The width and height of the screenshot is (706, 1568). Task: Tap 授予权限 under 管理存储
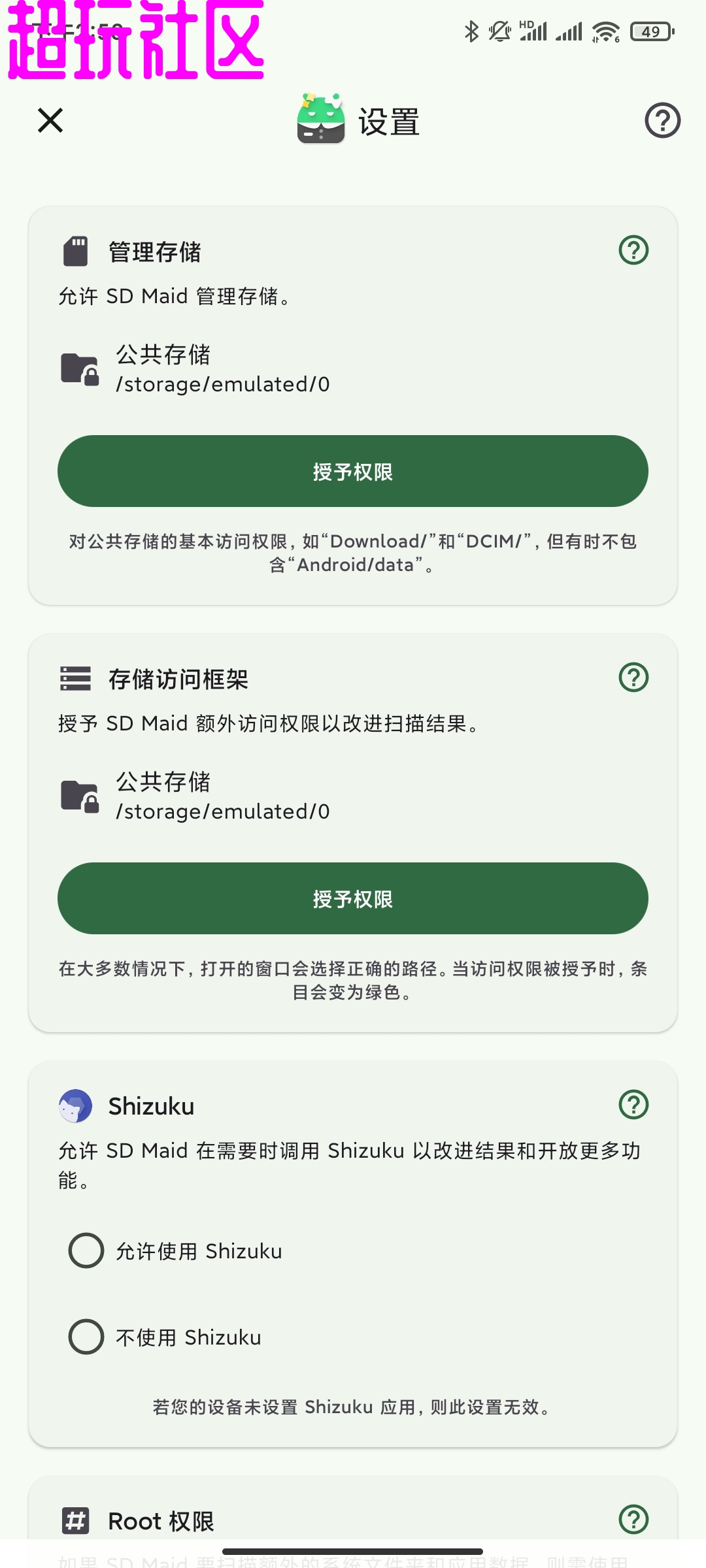(353, 471)
